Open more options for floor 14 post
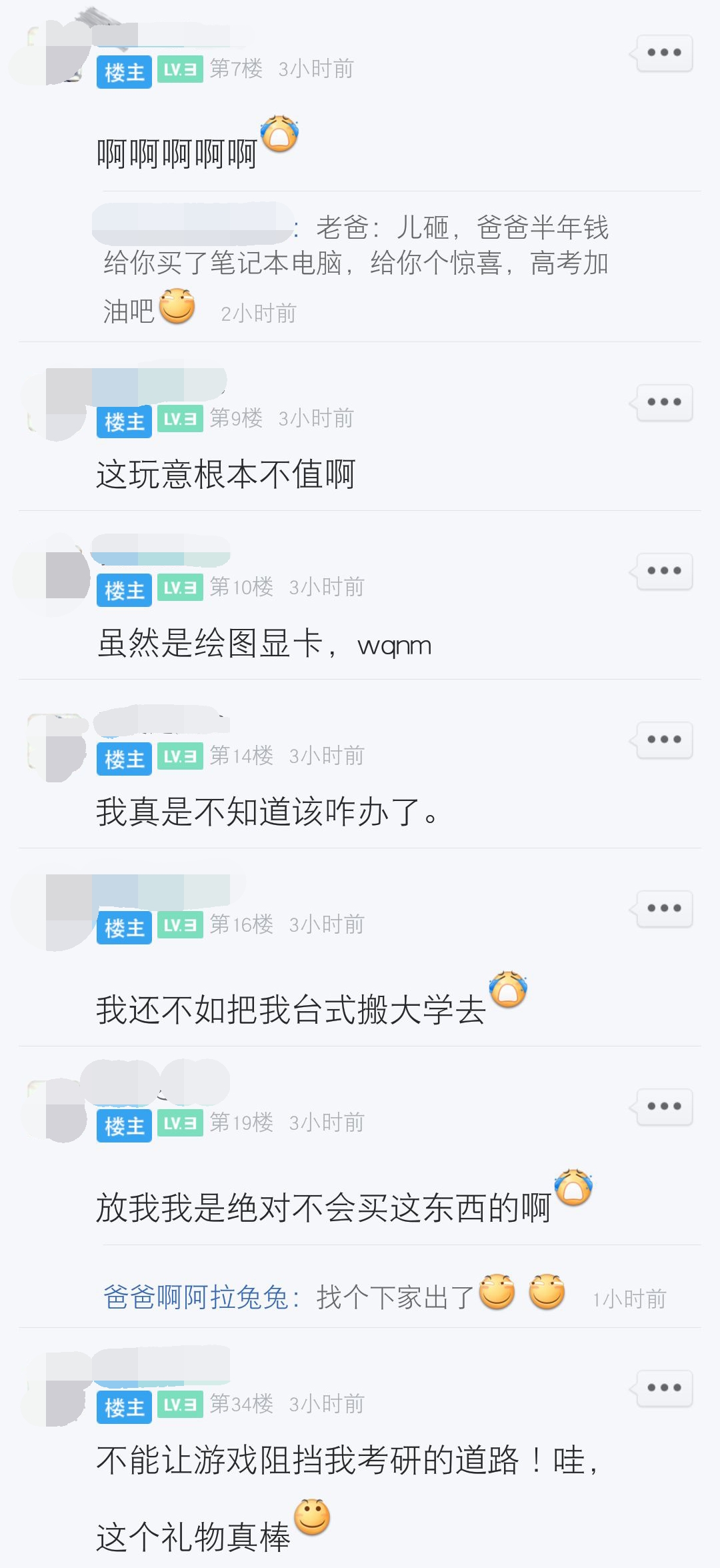This screenshot has width=720, height=1568. click(664, 738)
